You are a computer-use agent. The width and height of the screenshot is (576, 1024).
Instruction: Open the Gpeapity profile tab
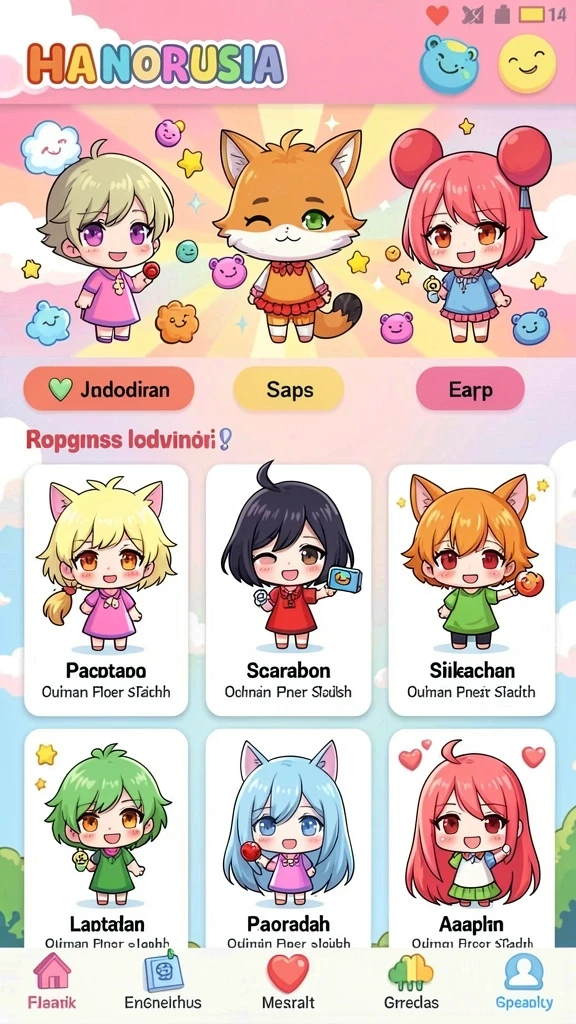coord(524,982)
